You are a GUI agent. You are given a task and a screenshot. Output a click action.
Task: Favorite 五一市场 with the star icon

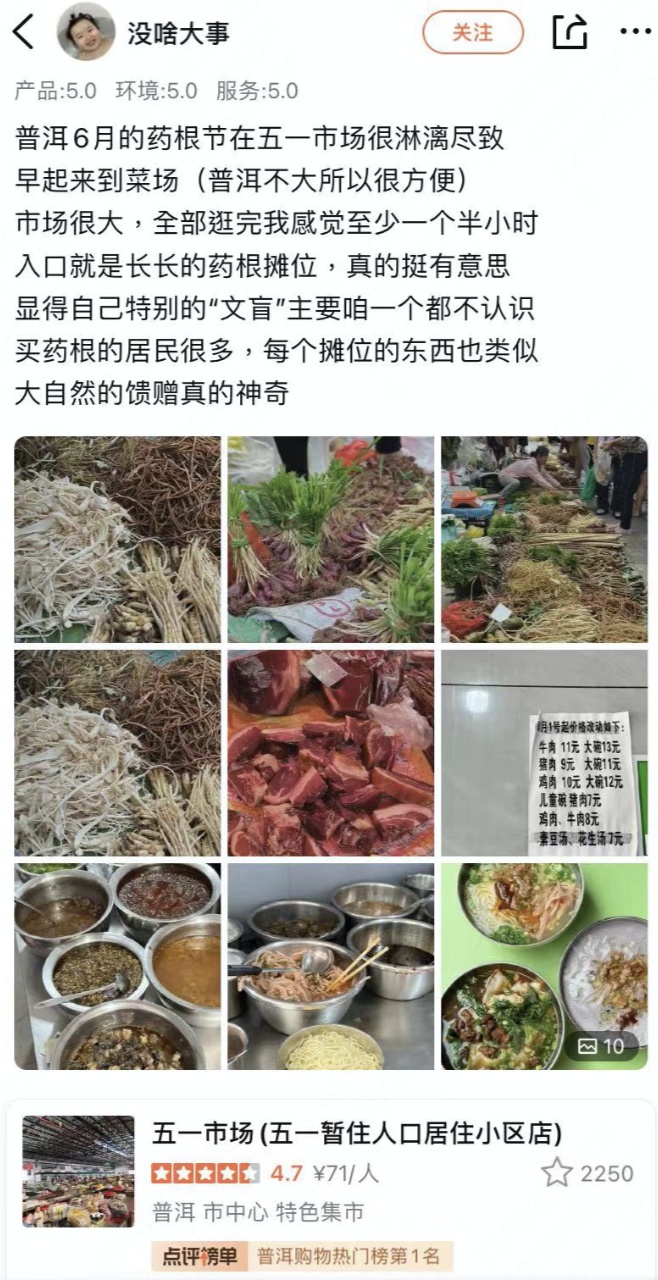click(x=557, y=1173)
